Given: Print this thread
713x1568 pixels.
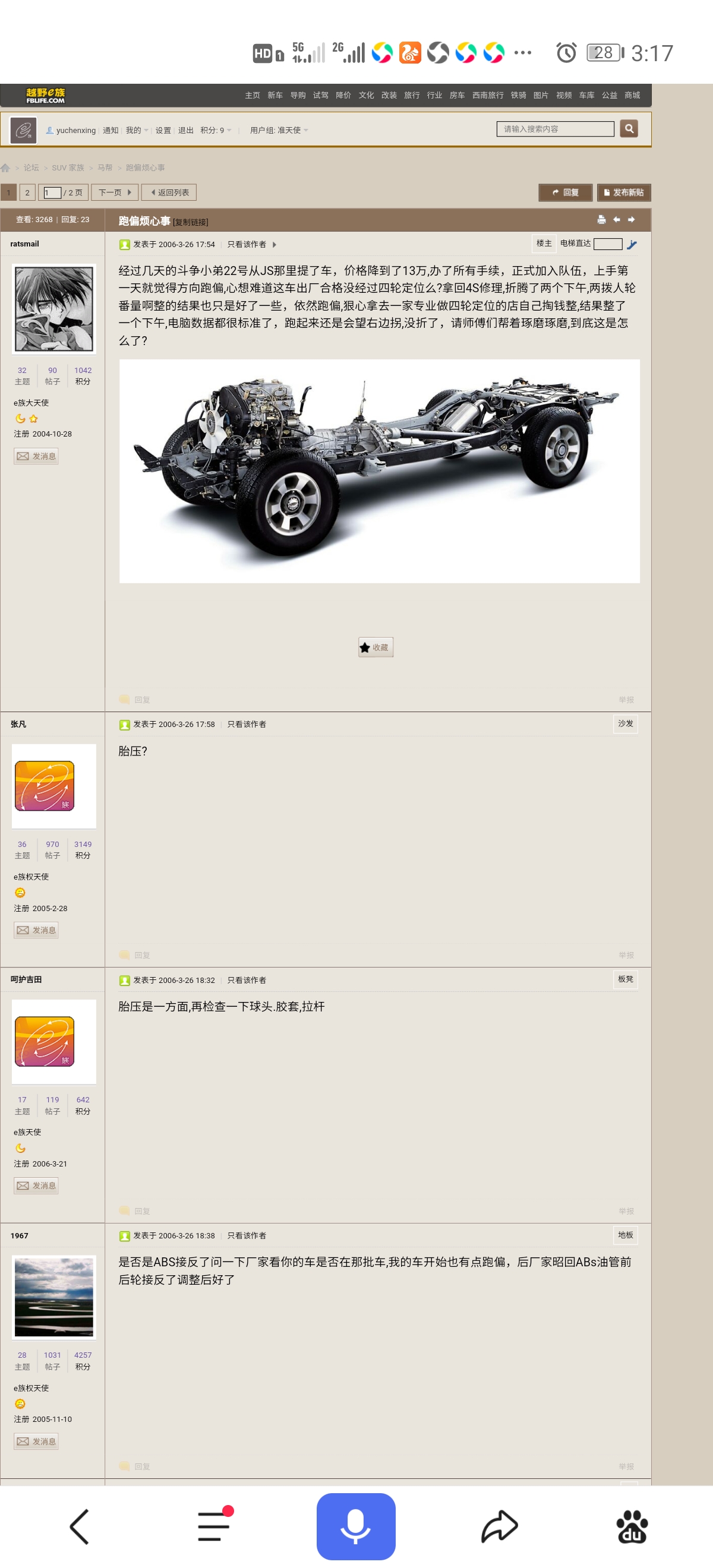Looking at the screenshot, I should coord(601,220).
